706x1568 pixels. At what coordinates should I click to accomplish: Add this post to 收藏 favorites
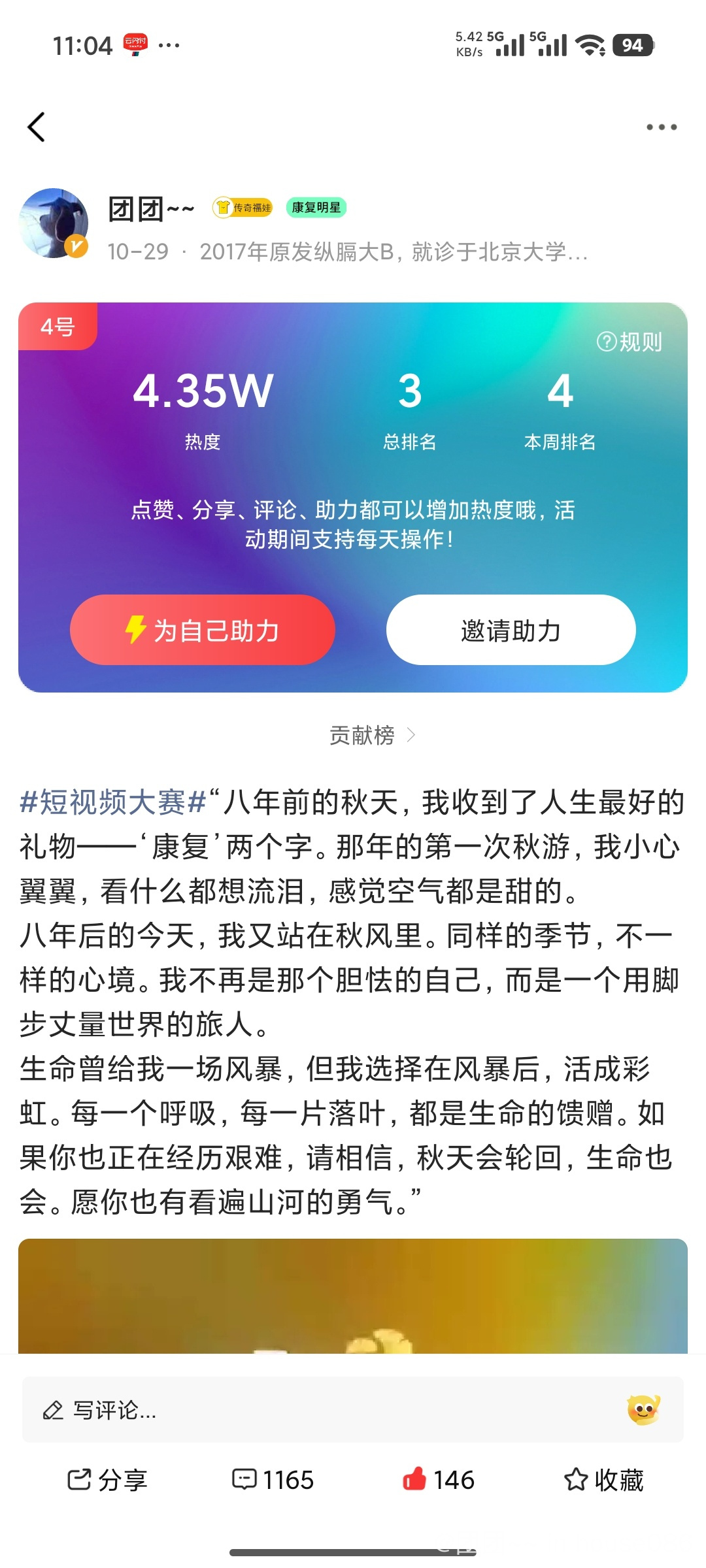click(x=603, y=1480)
